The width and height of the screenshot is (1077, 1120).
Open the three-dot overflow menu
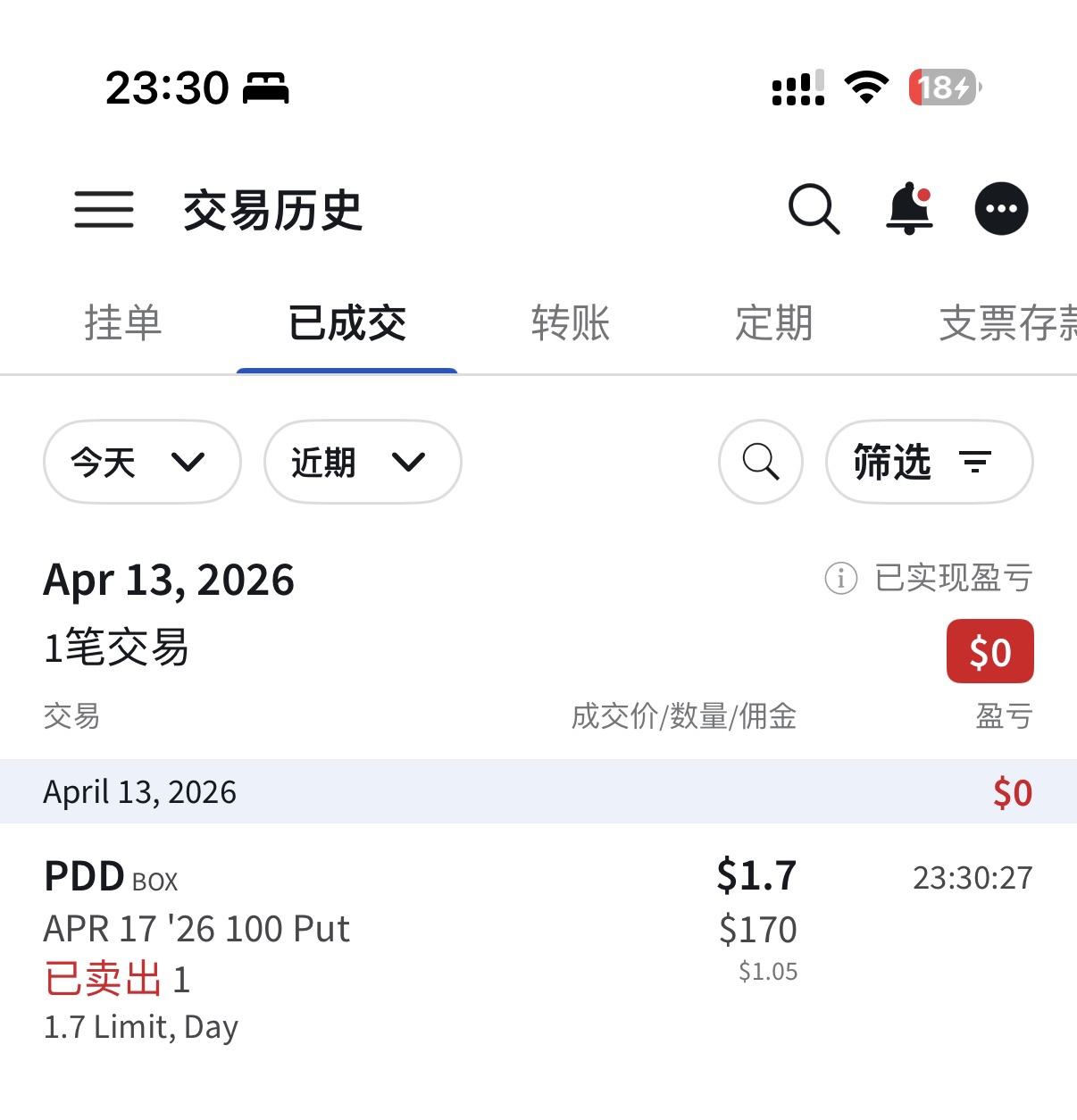pyautogui.click(x=1001, y=209)
